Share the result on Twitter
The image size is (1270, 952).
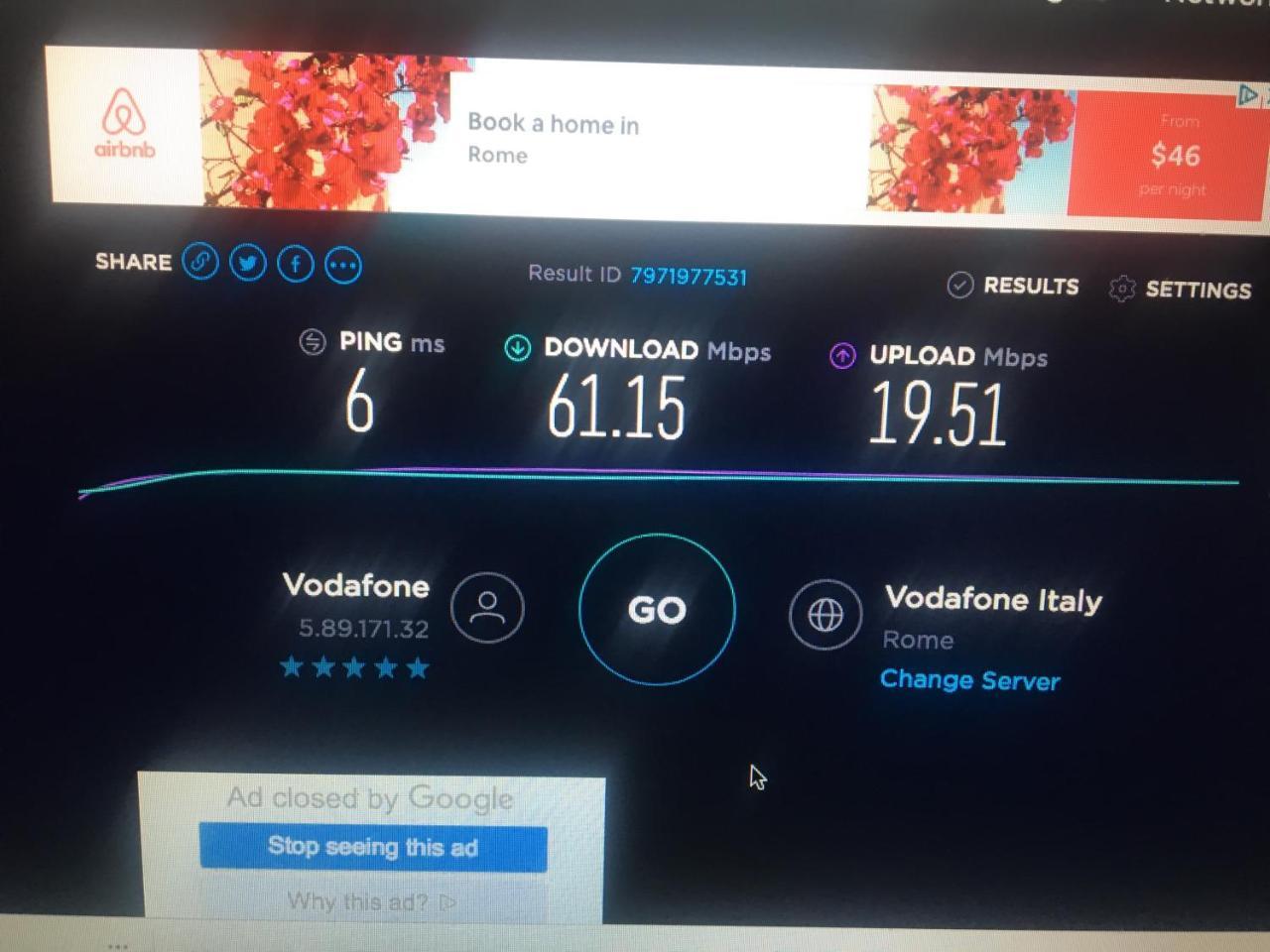[248, 264]
